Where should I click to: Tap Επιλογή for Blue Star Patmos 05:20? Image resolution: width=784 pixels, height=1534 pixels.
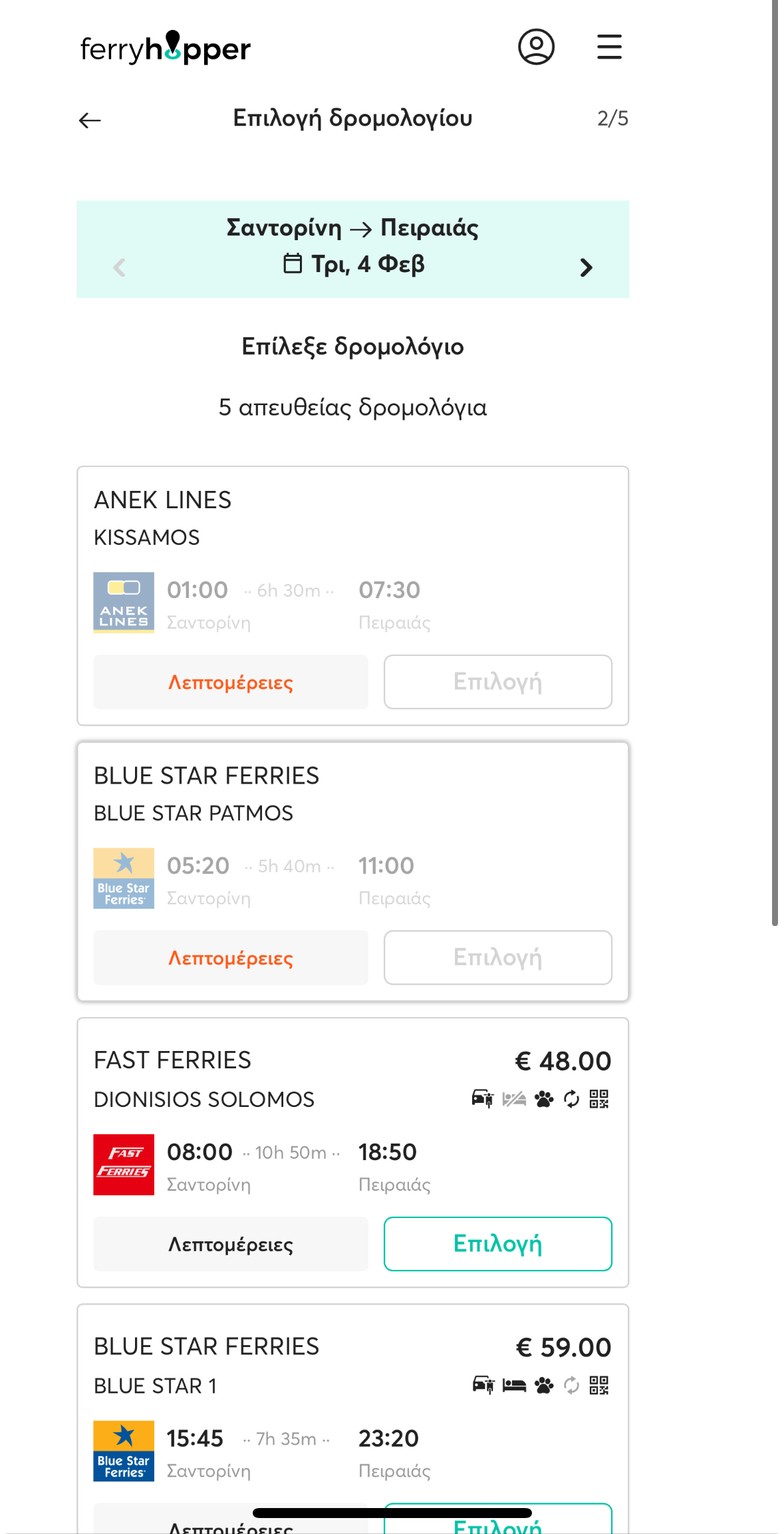[497, 957]
